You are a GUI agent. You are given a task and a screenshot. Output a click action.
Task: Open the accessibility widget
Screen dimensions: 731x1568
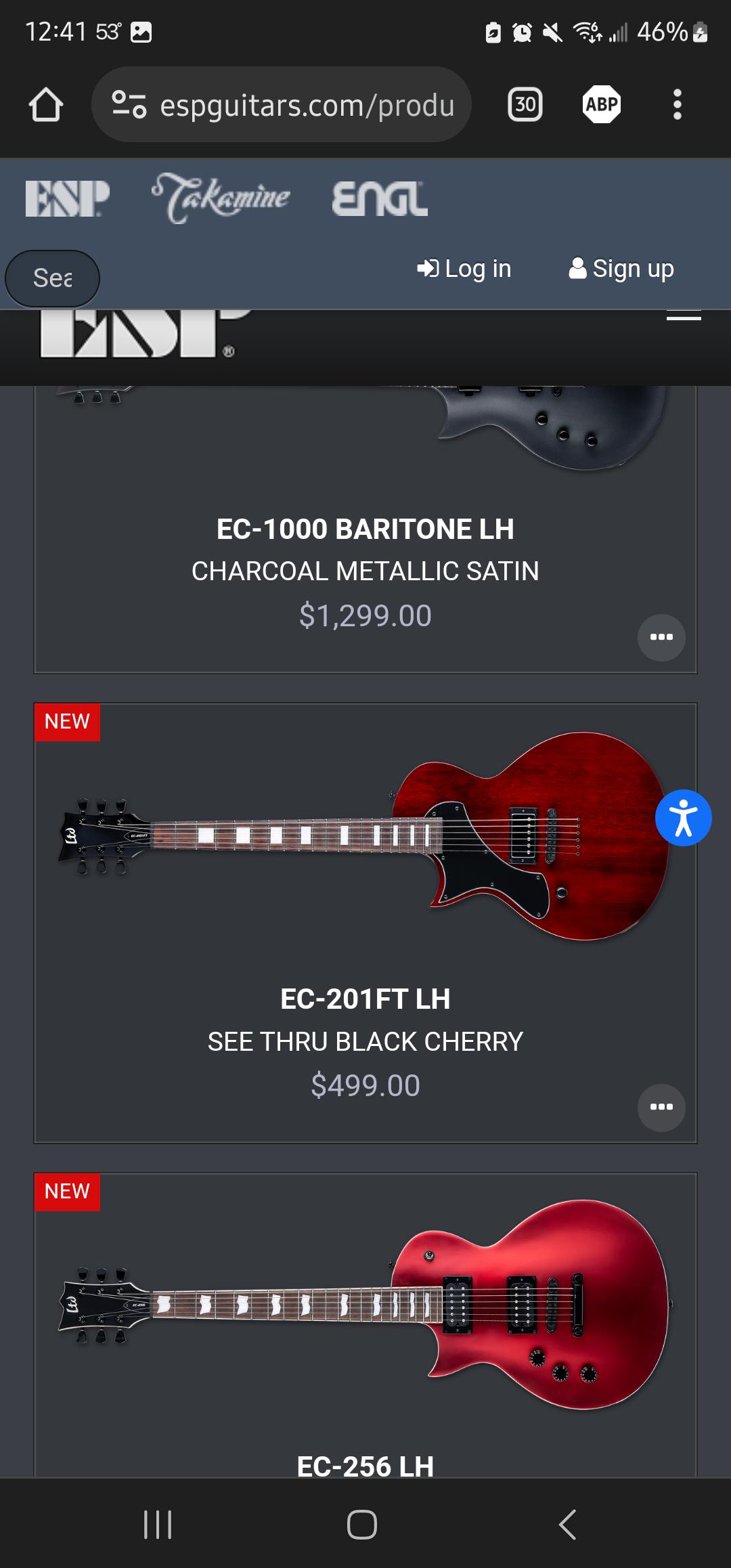tap(683, 818)
